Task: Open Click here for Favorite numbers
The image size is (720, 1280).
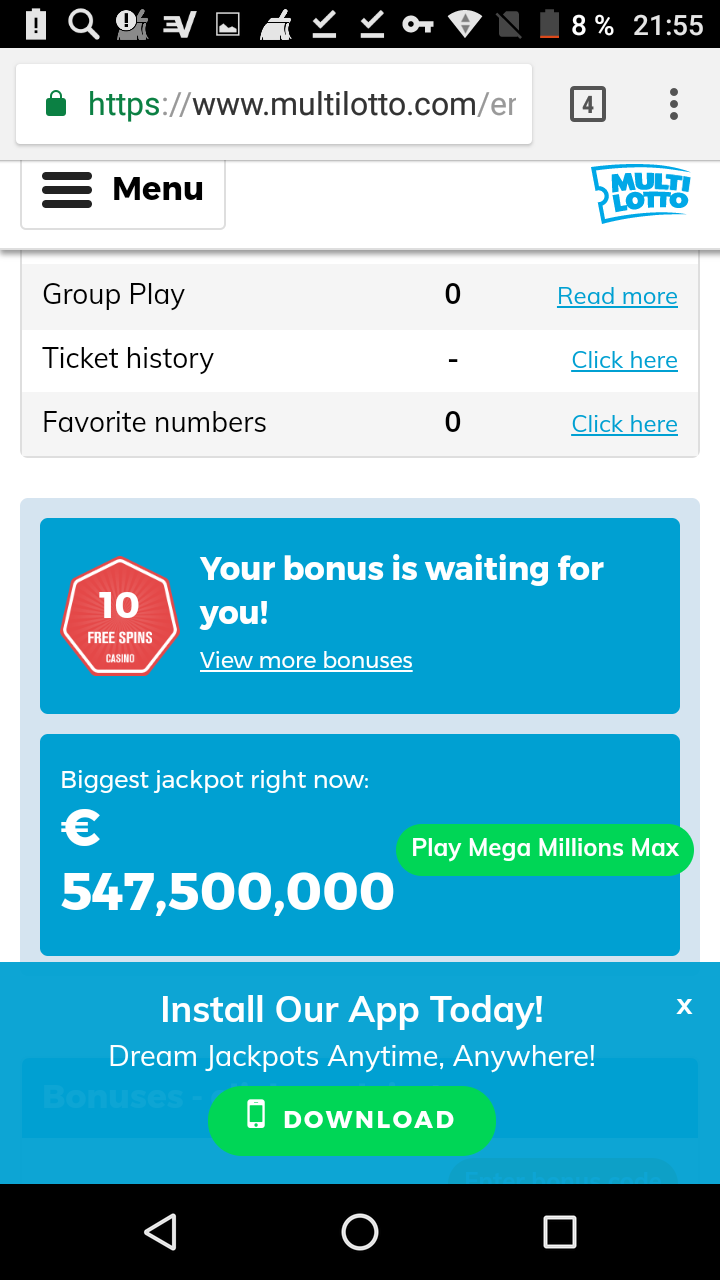Action: tap(624, 424)
